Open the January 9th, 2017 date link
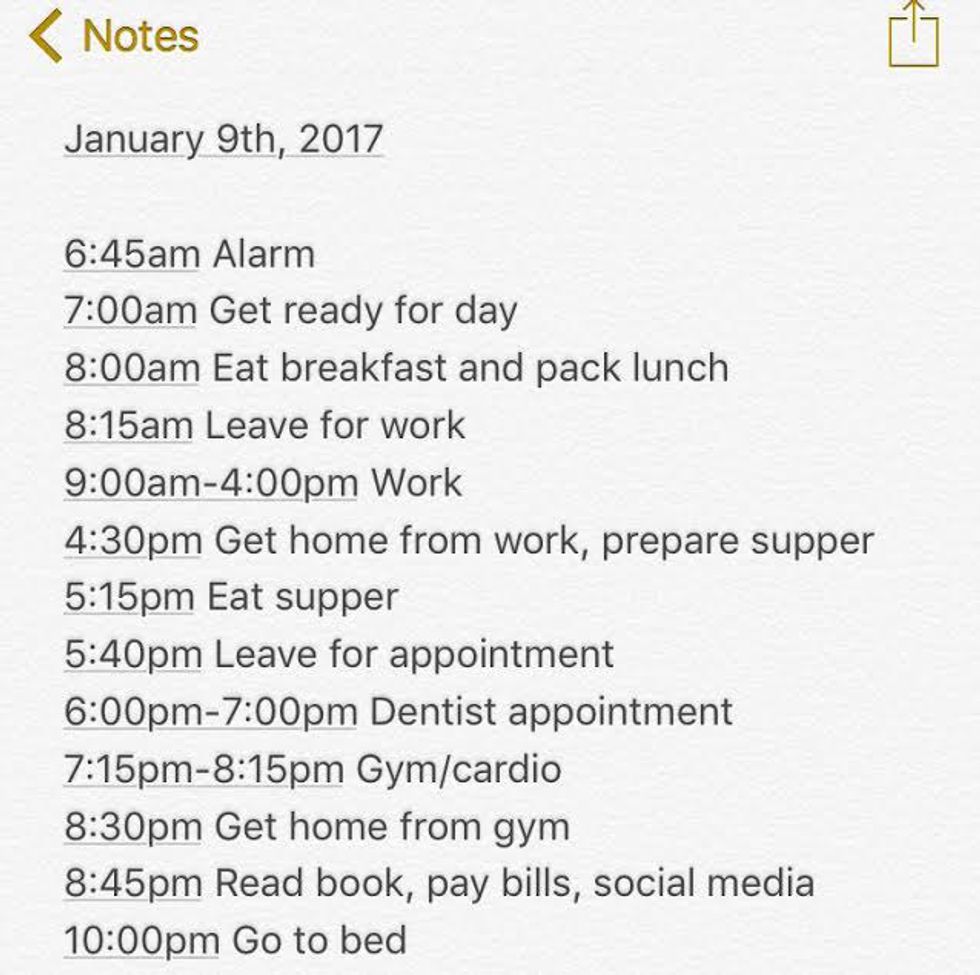This screenshot has width=980, height=975. click(223, 139)
